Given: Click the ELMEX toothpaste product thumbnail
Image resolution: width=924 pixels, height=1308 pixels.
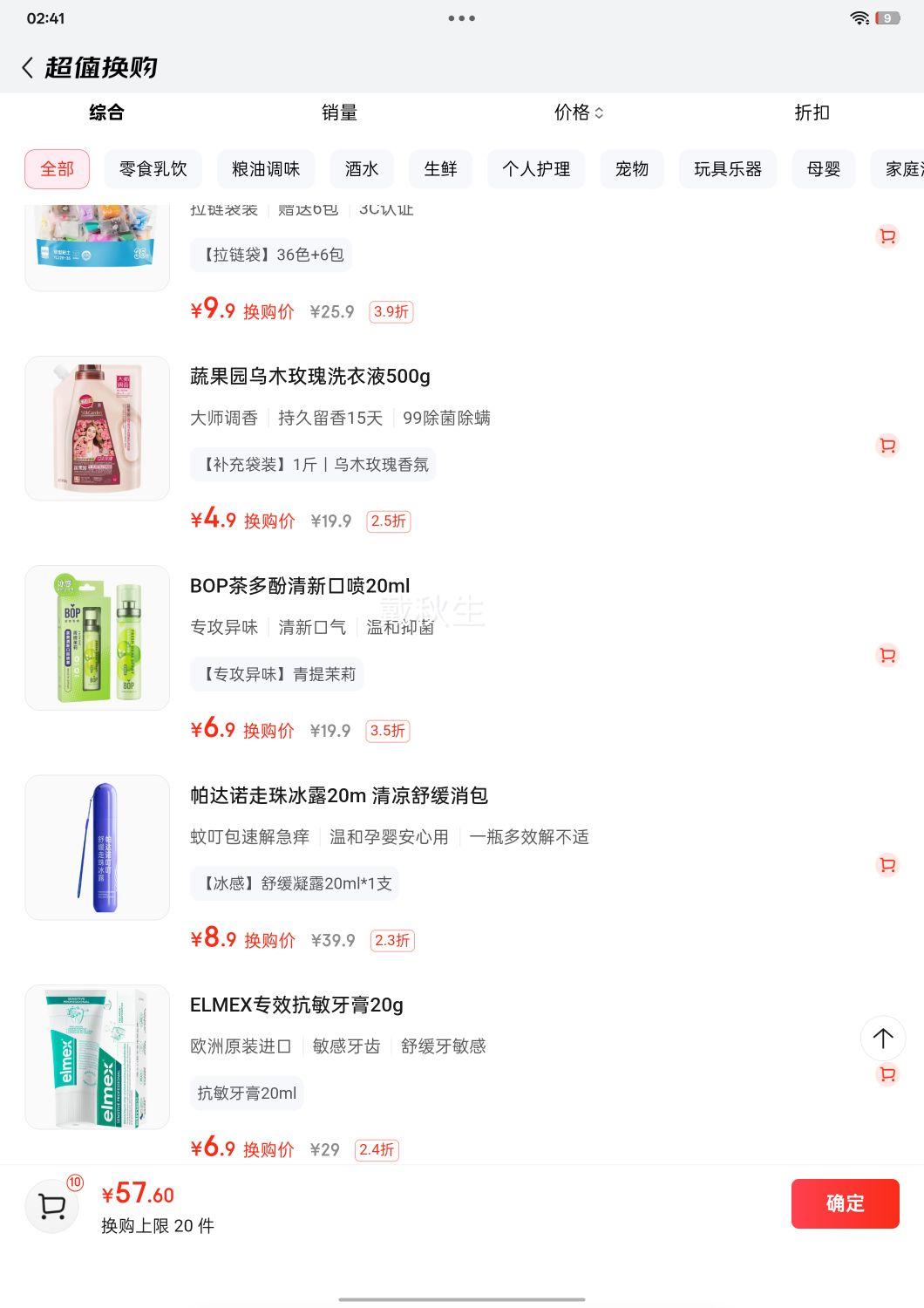Looking at the screenshot, I should pos(97,1056).
